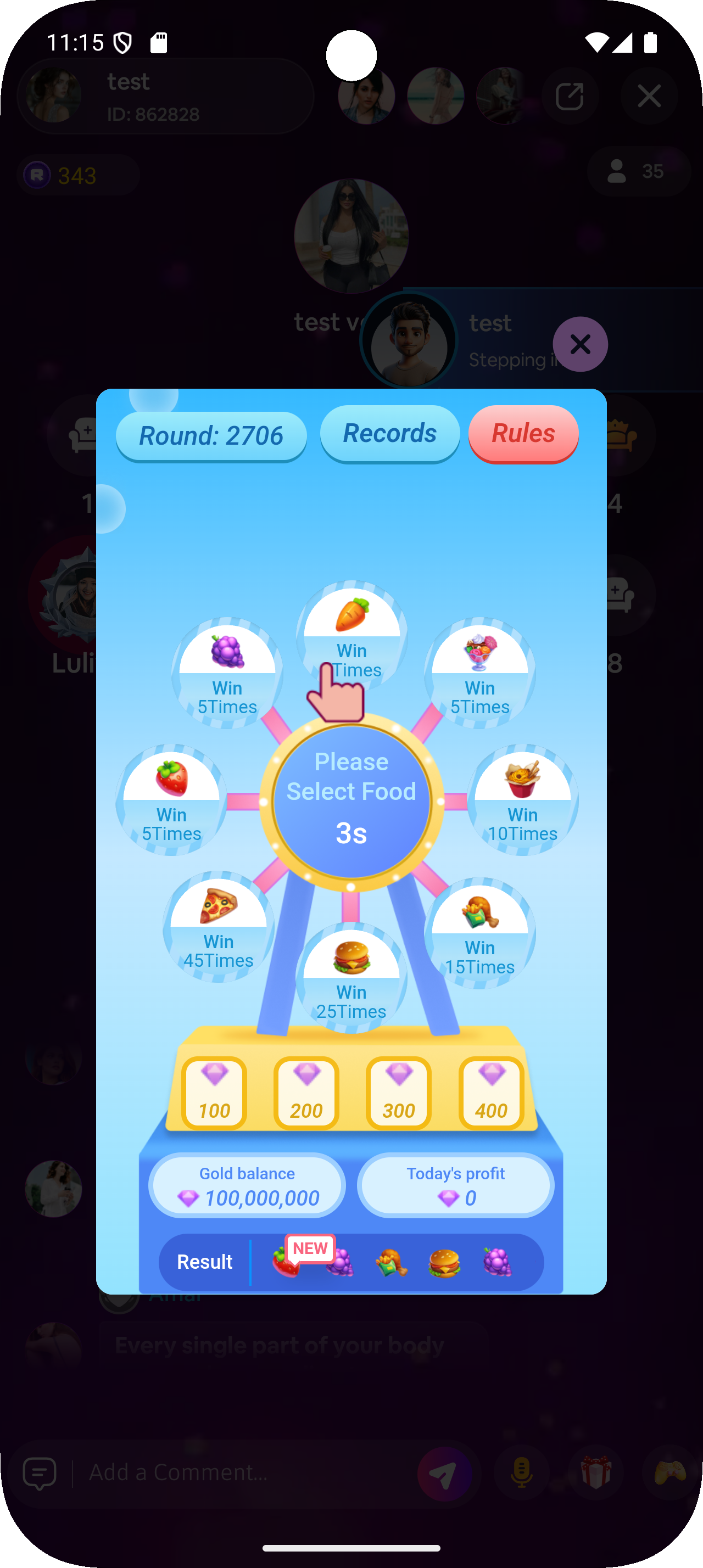Choose the ice cream sundae option
Screen dimensions: 703x1568
pos(479,673)
